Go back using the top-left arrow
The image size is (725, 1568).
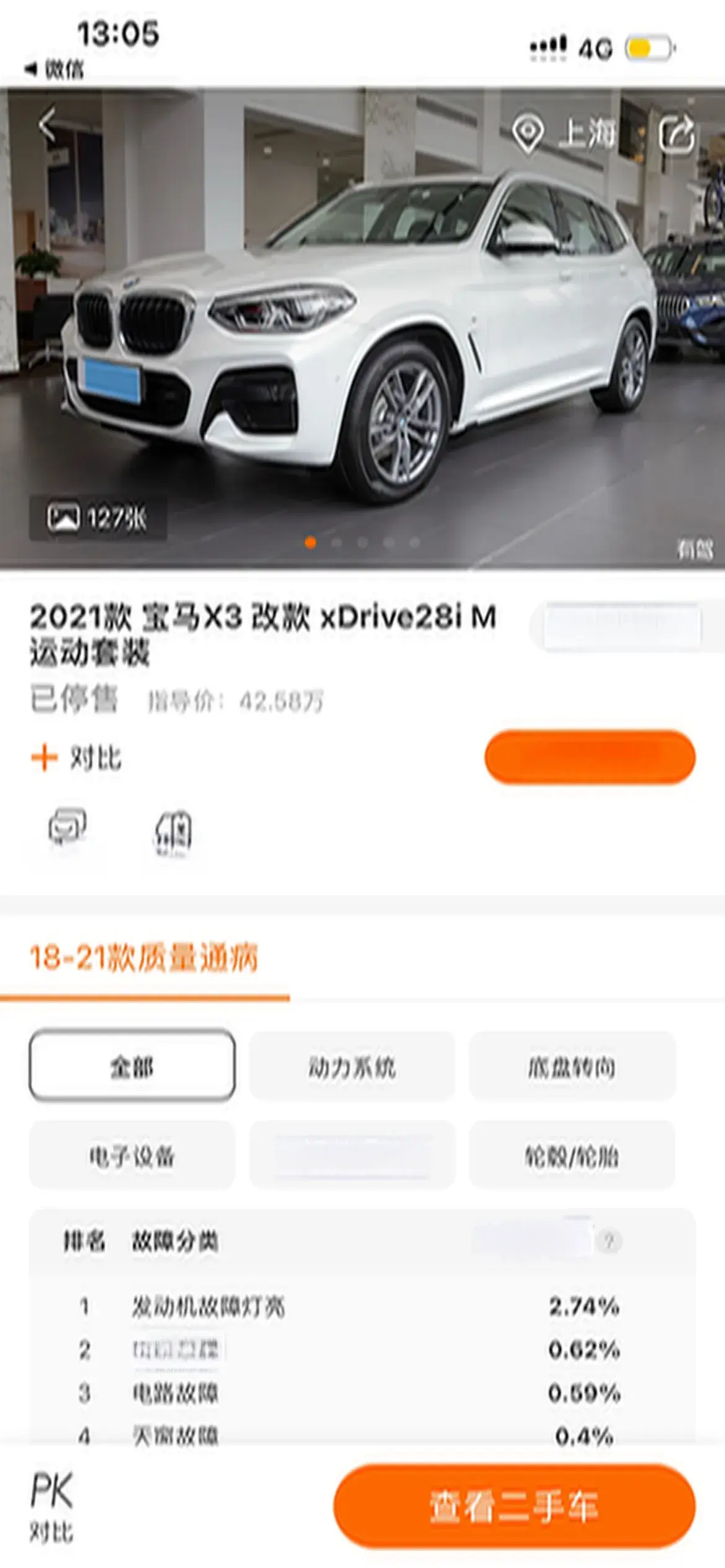(48, 124)
